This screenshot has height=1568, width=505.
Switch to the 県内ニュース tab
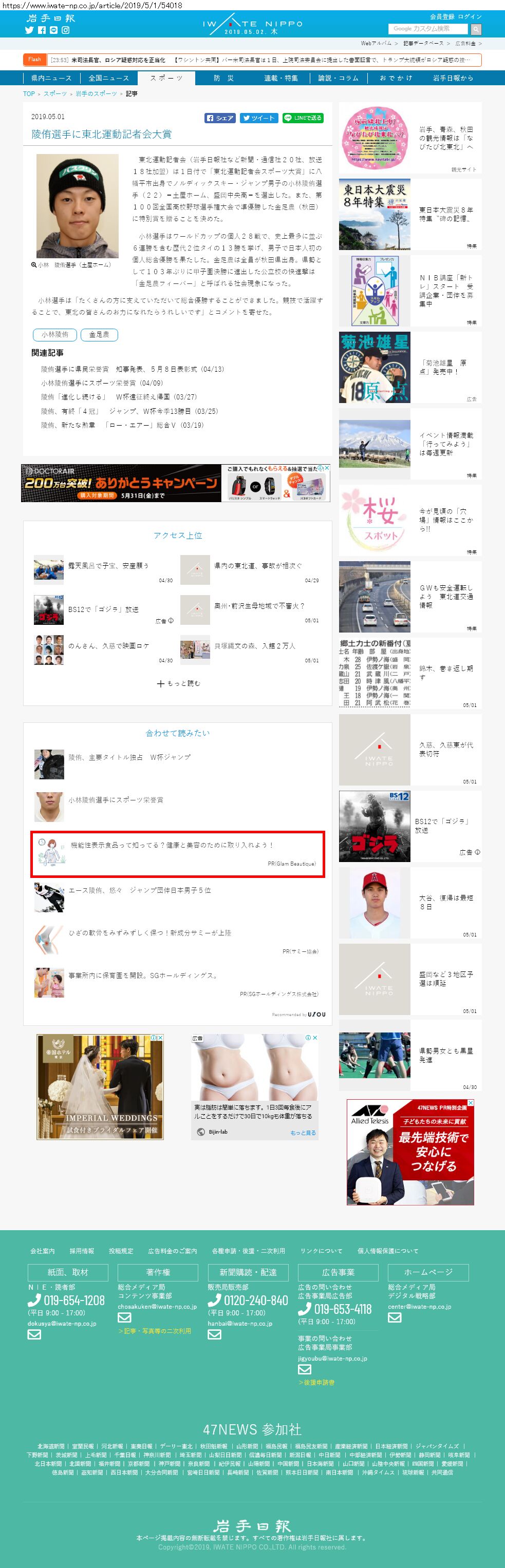(x=51, y=78)
